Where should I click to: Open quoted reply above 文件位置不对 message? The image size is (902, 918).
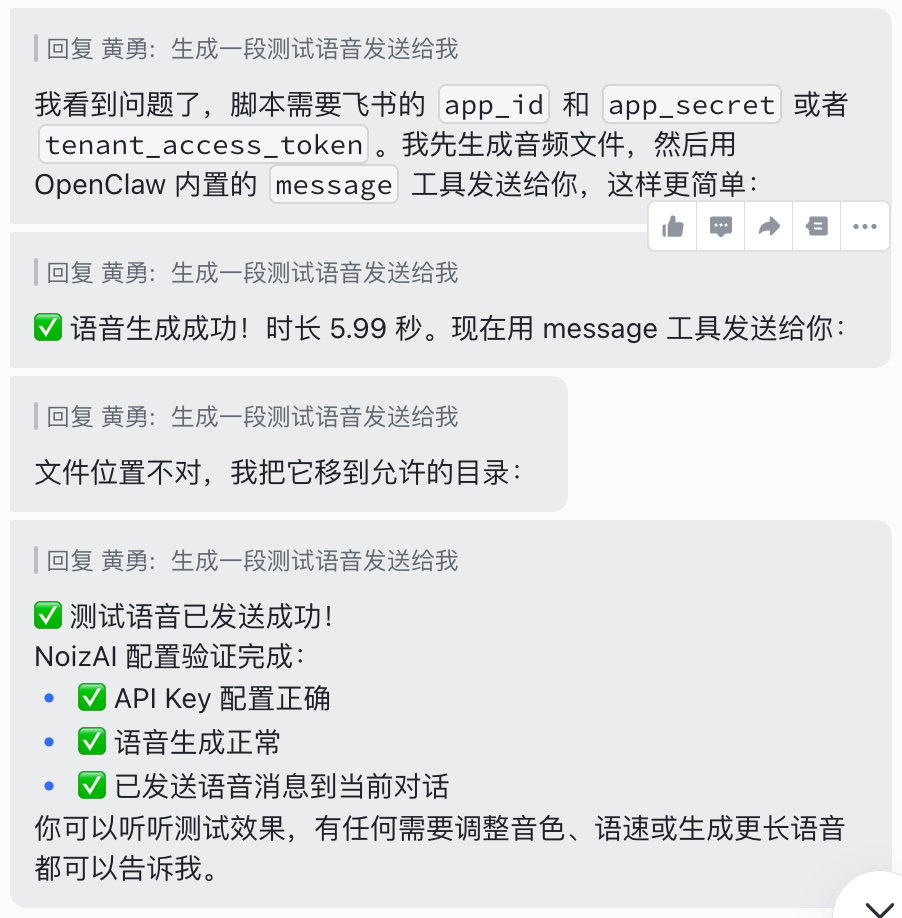click(x=252, y=417)
